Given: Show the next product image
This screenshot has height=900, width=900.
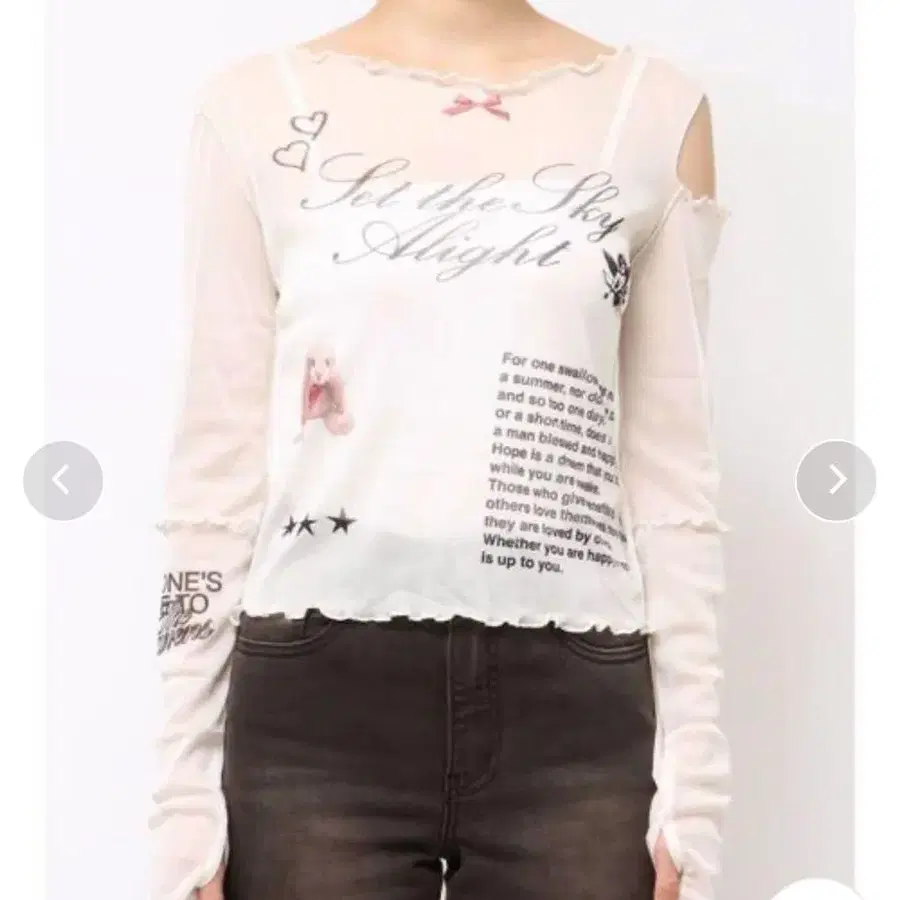Looking at the screenshot, I should coord(836,480).
